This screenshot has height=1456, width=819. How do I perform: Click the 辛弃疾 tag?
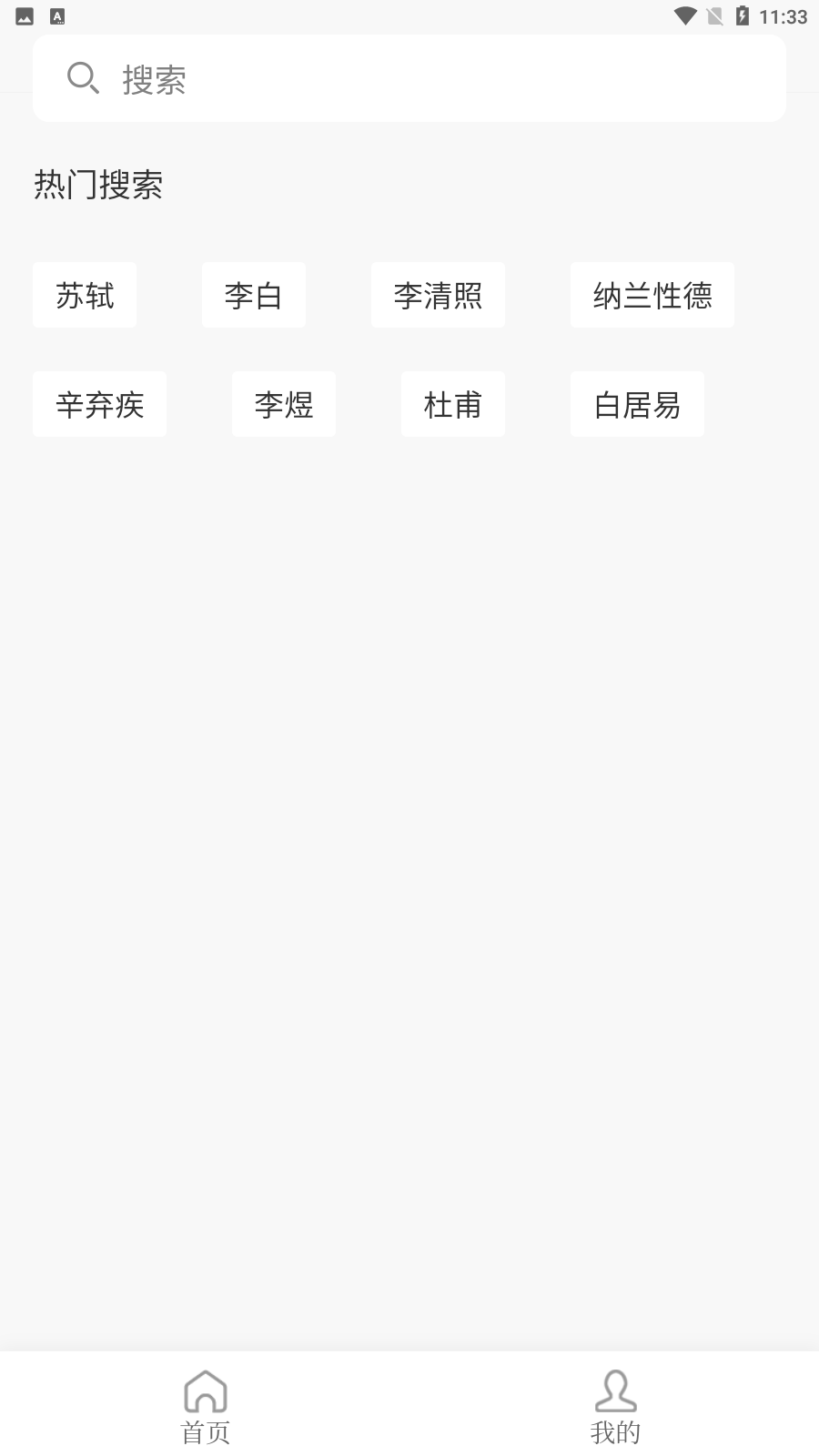(x=99, y=405)
